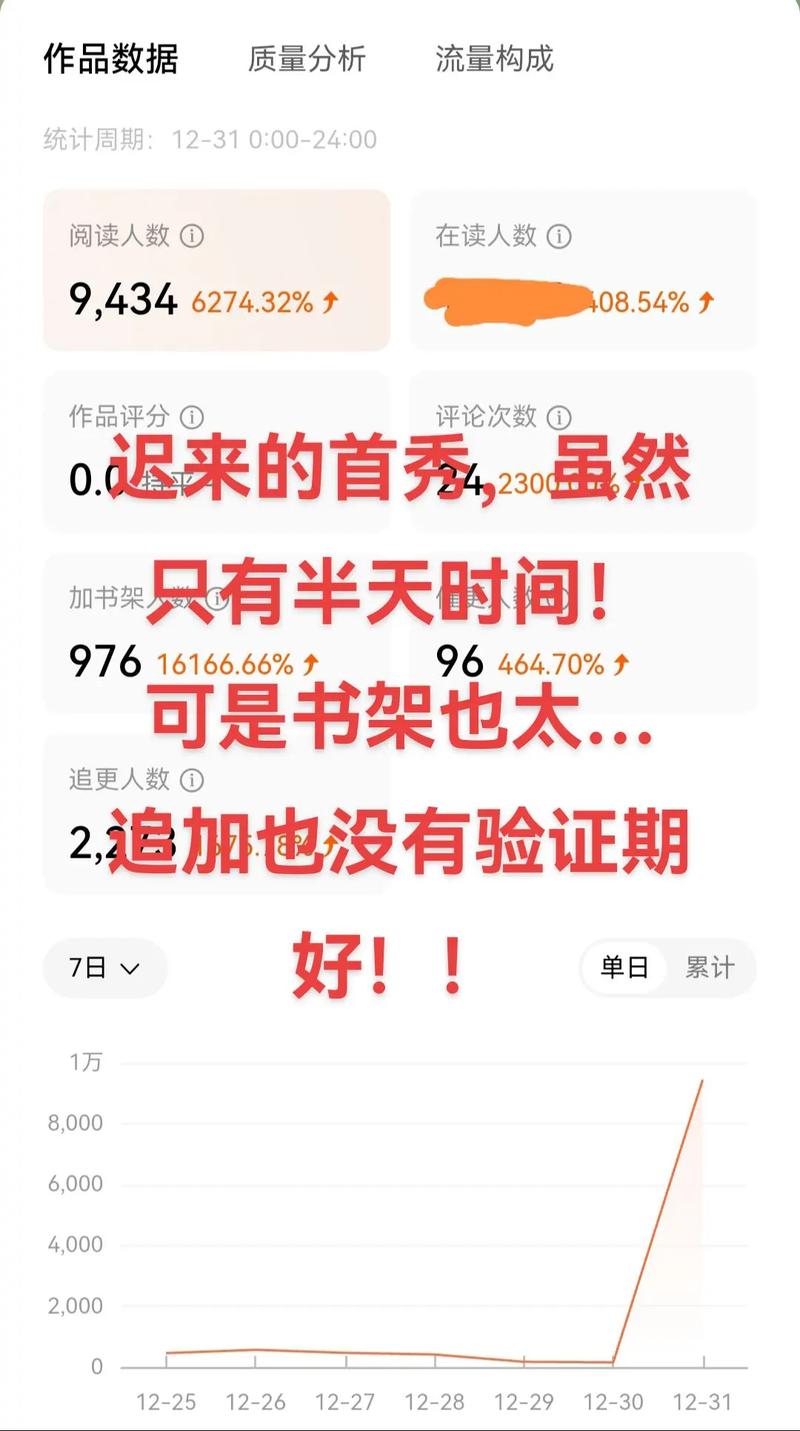Show info for 在读人数
Image resolution: width=800 pixels, height=1431 pixels.
tap(559, 236)
